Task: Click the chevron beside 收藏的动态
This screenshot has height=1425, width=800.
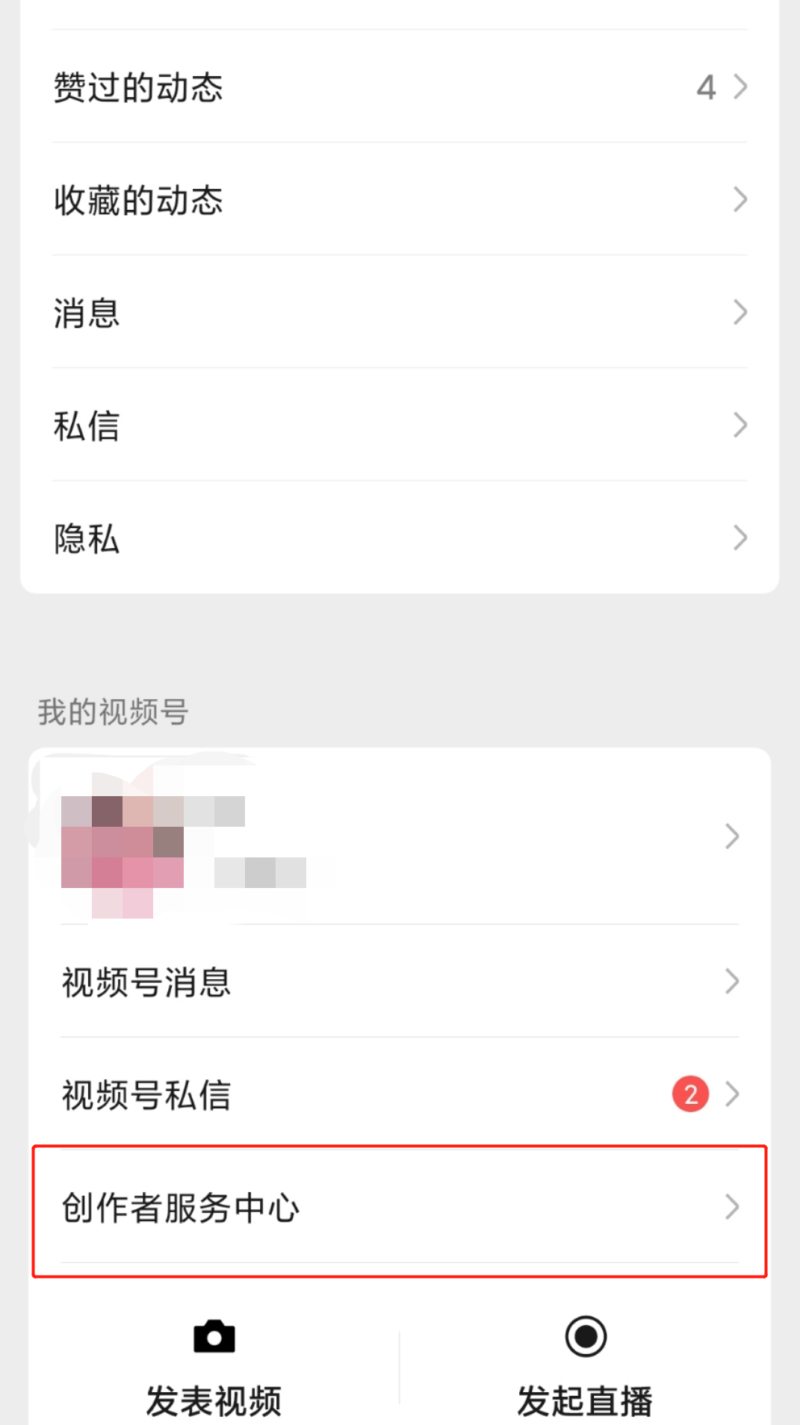Action: (x=739, y=200)
